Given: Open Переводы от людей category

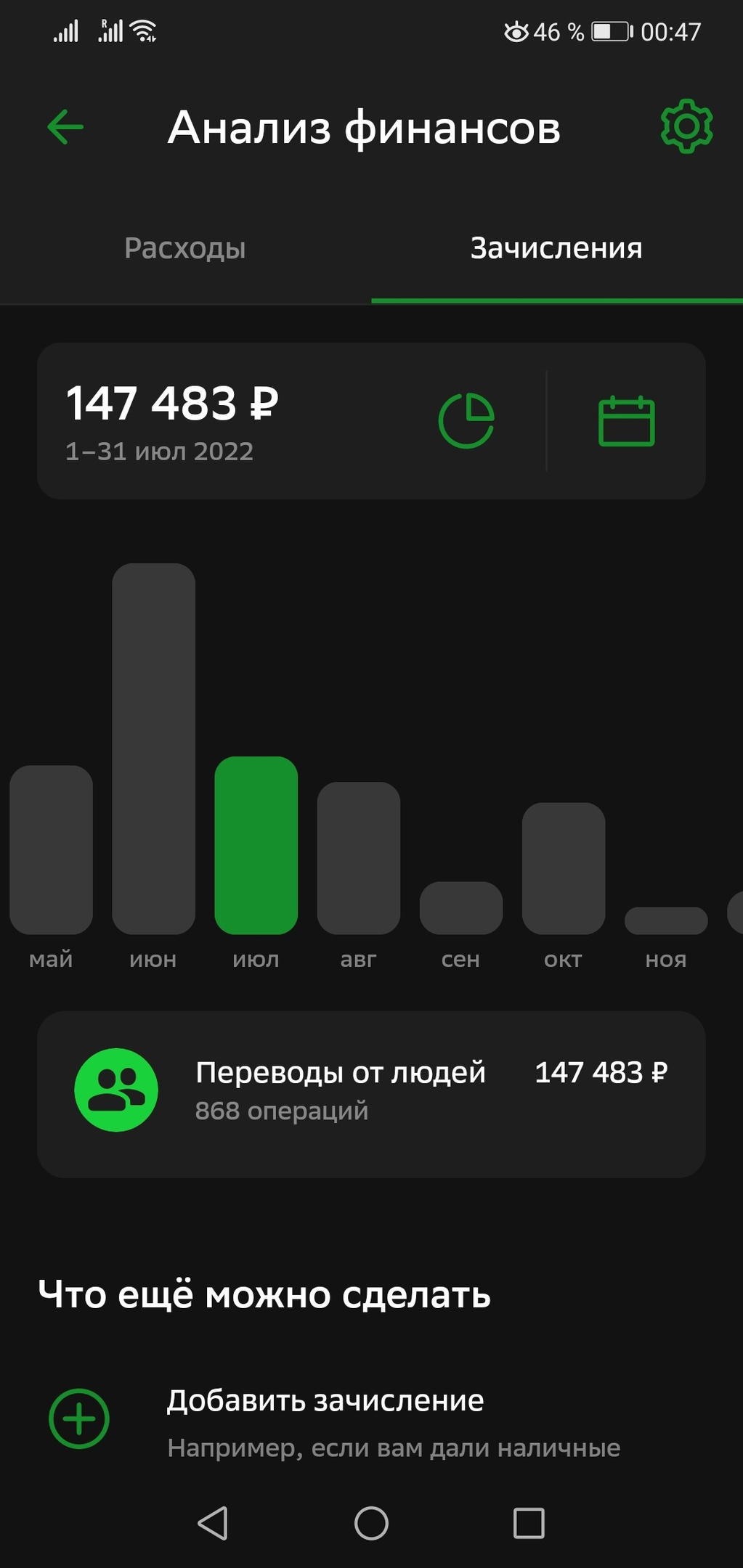Looking at the screenshot, I should click(371, 1093).
